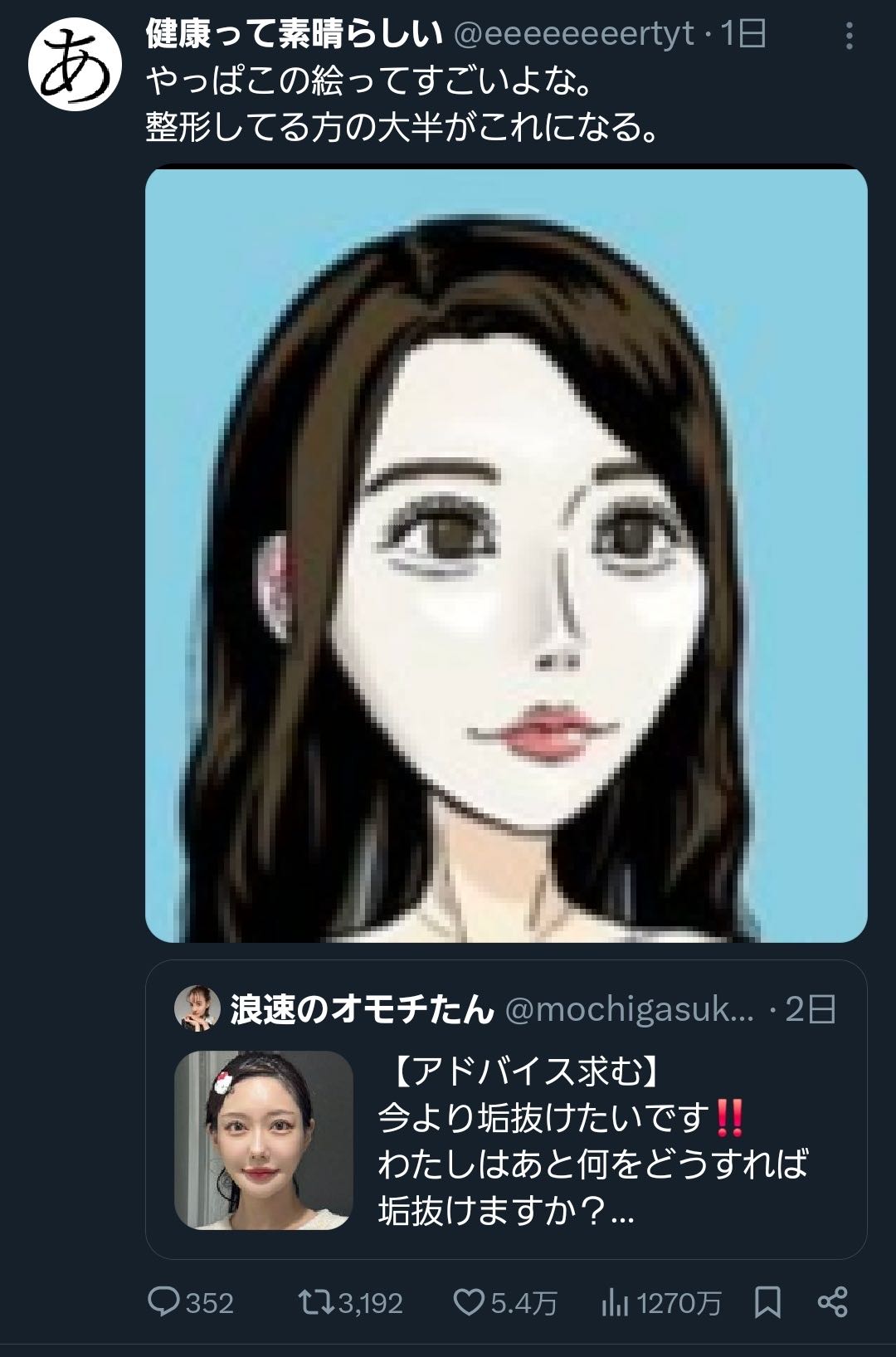Image resolution: width=896 pixels, height=1357 pixels.
Task: Open the tweet's three-dot overflow menu
Action: coord(848,37)
